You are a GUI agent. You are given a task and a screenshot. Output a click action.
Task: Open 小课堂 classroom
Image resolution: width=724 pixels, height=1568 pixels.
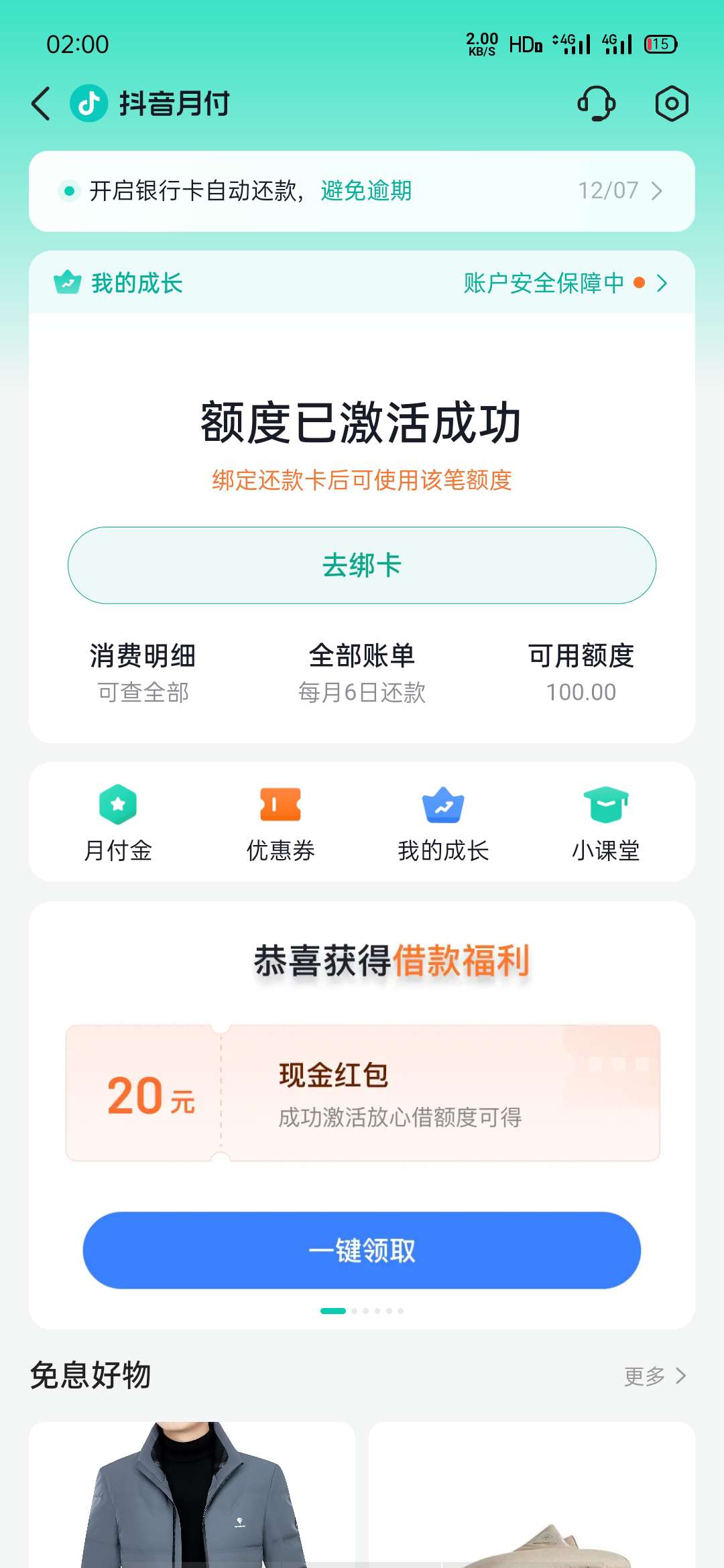[x=605, y=822]
